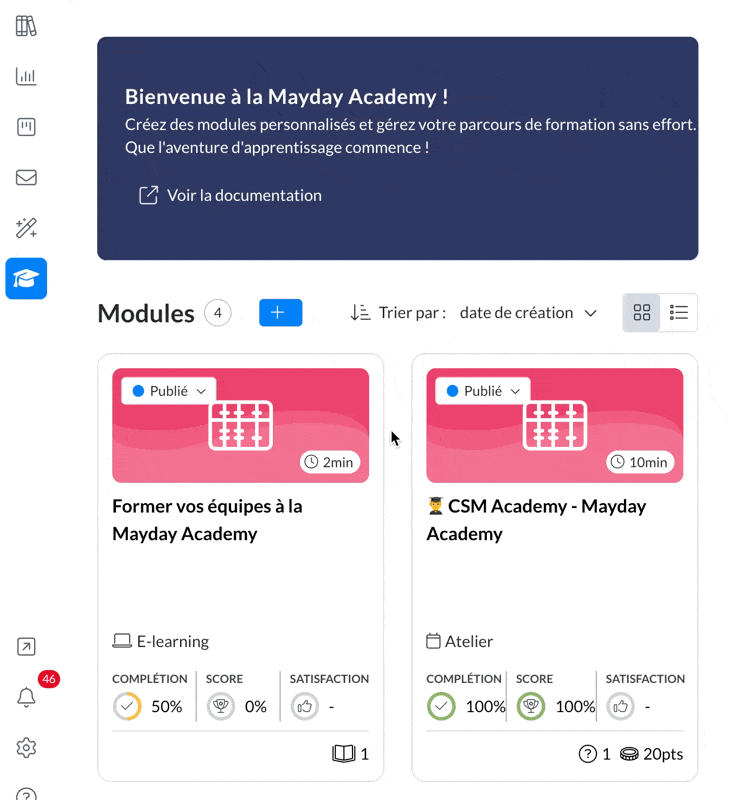Open the knowledge base library icon

tap(26, 26)
